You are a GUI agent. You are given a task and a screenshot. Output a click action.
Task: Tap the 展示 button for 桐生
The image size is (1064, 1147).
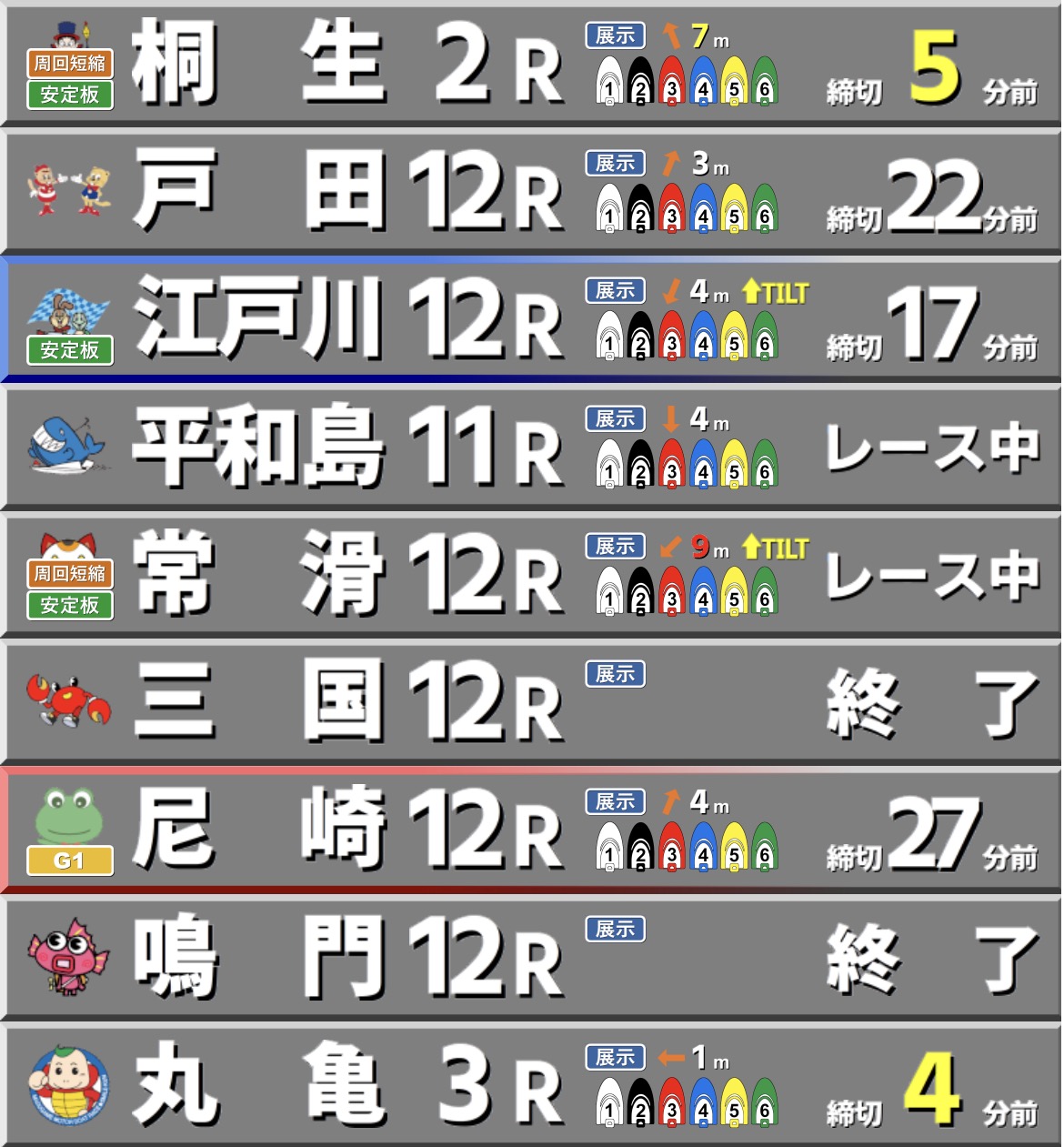615,35
